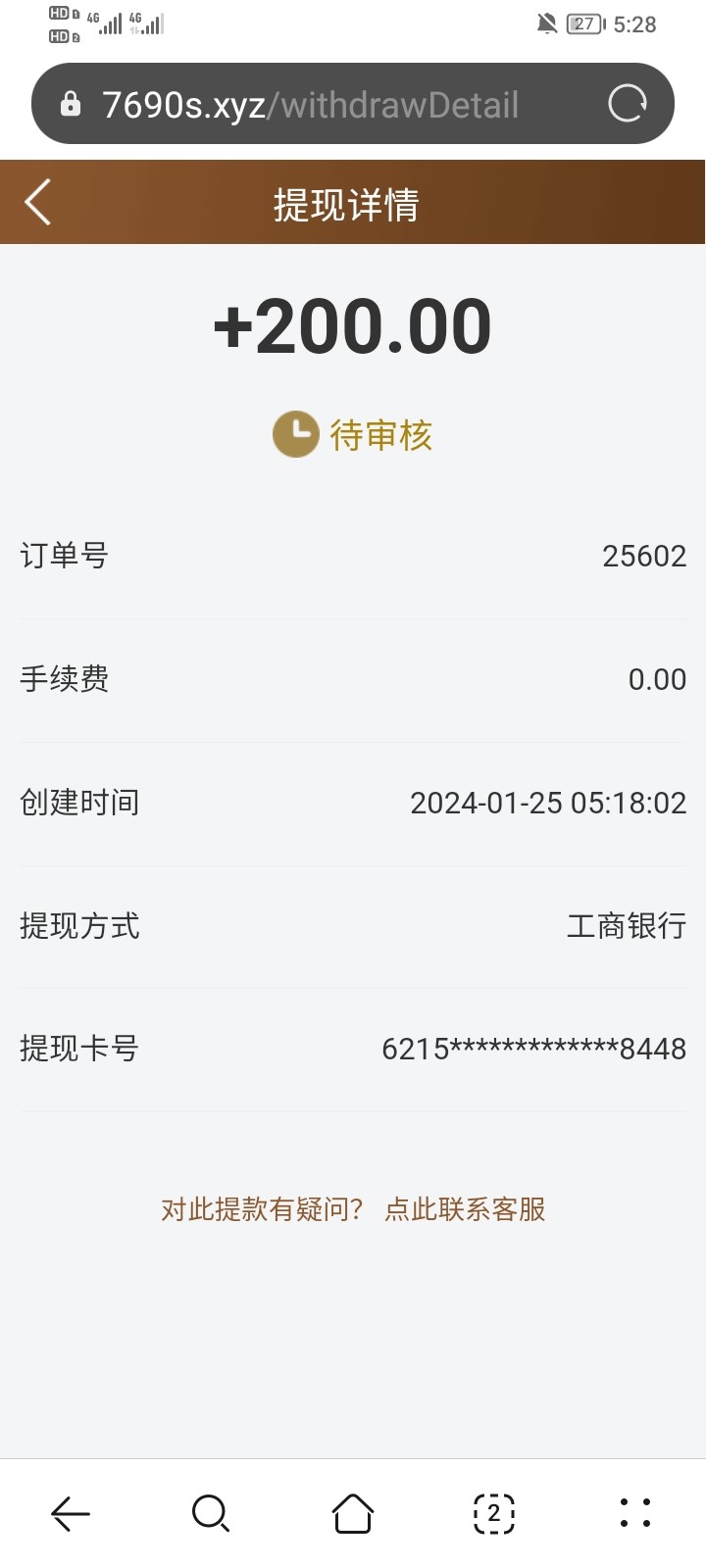Open browser search from the bottom toolbar
This screenshot has width=706, height=1568.
(x=211, y=1513)
